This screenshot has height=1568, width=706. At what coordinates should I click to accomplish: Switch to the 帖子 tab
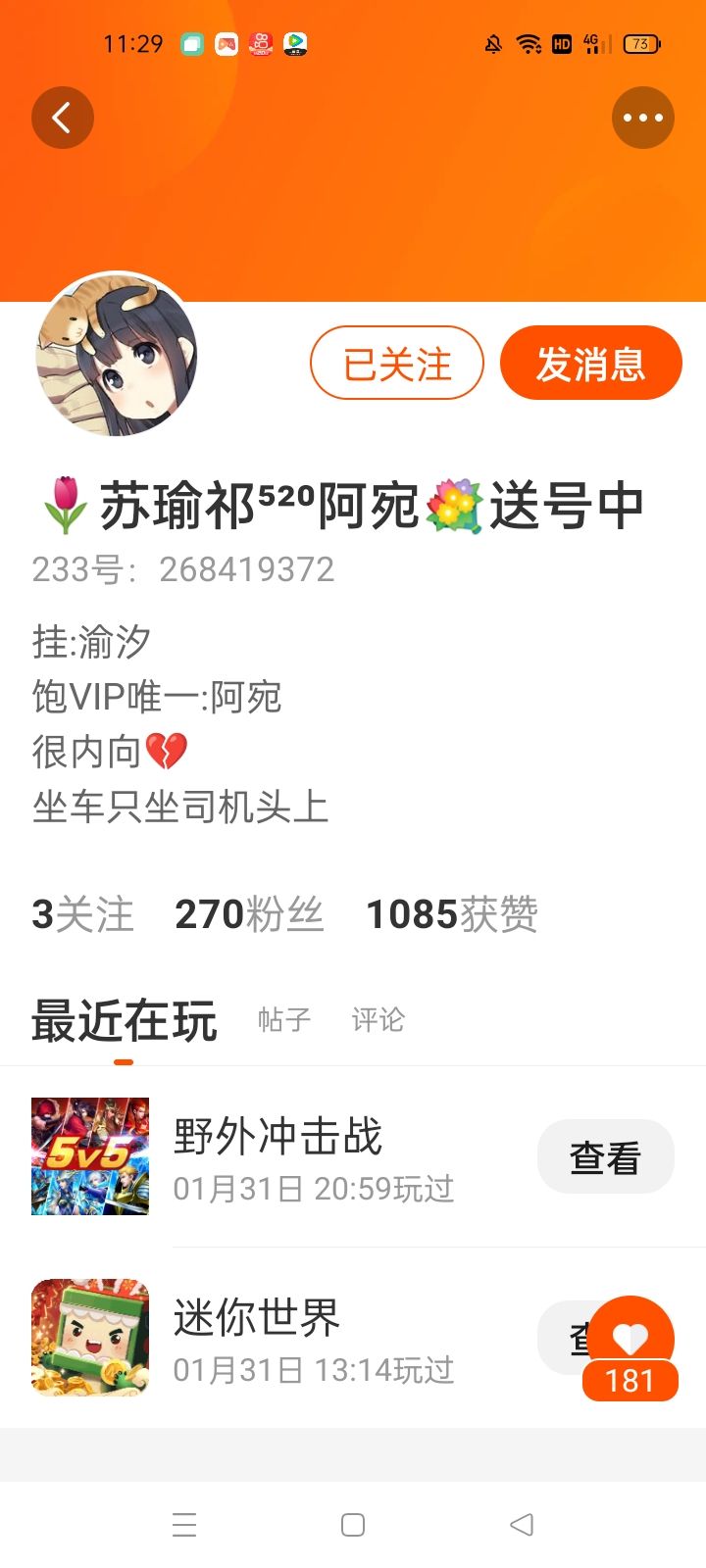(284, 1020)
